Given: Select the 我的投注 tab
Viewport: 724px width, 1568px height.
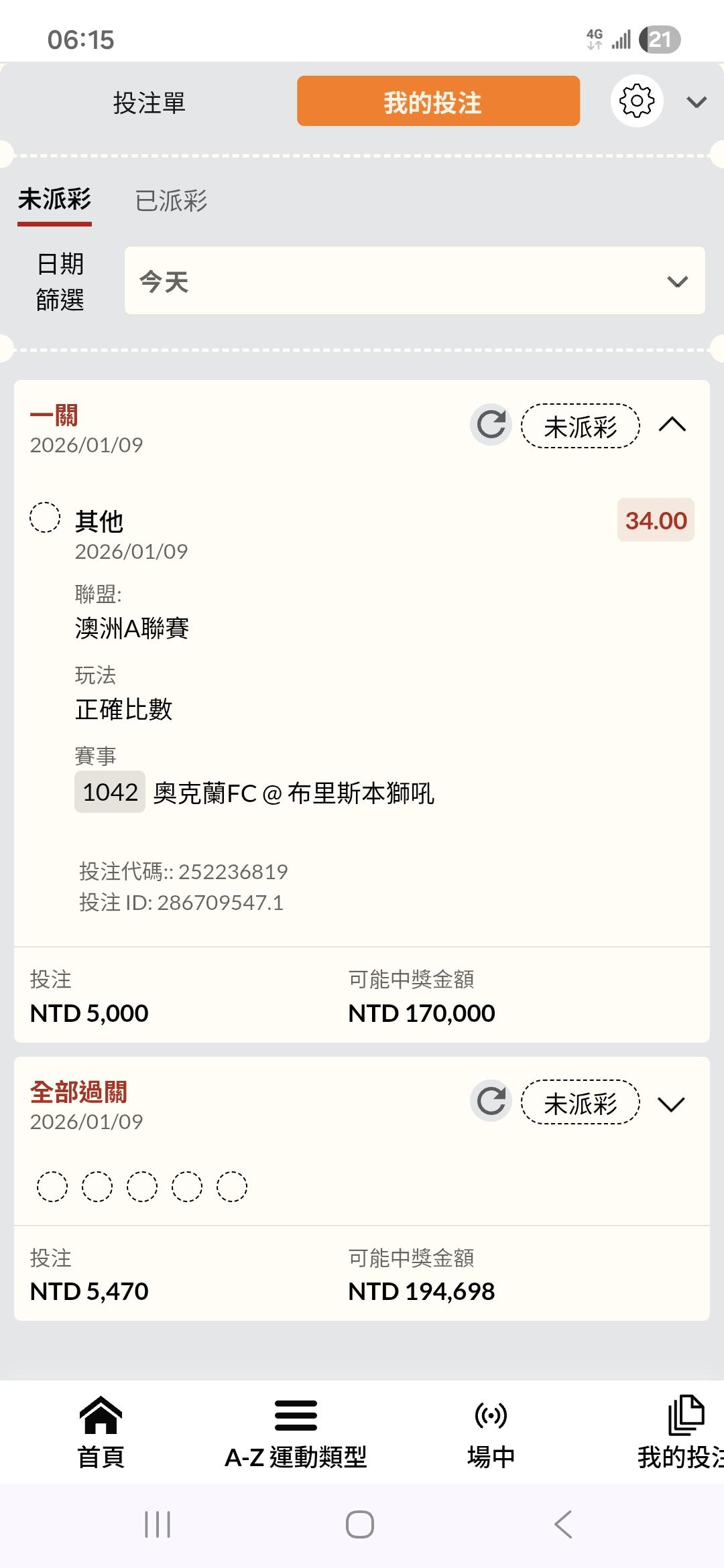Looking at the screenshot, I should click(x=438, y=101).
